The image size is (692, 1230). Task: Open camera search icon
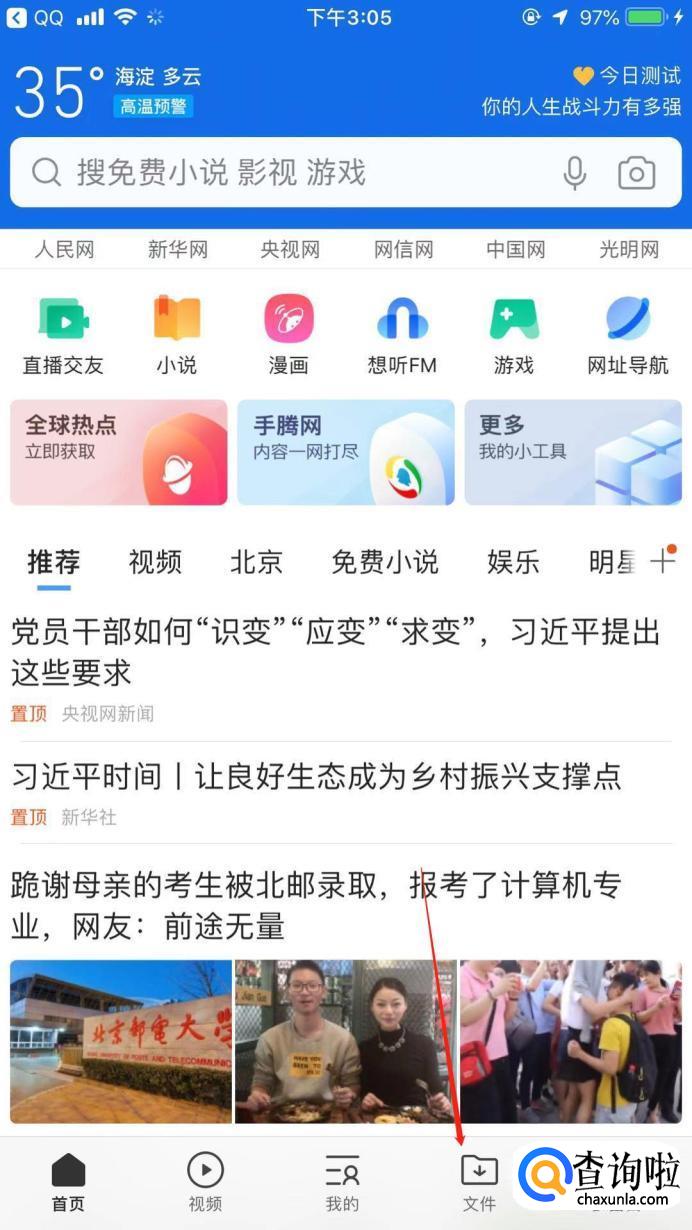pos(636,173)
